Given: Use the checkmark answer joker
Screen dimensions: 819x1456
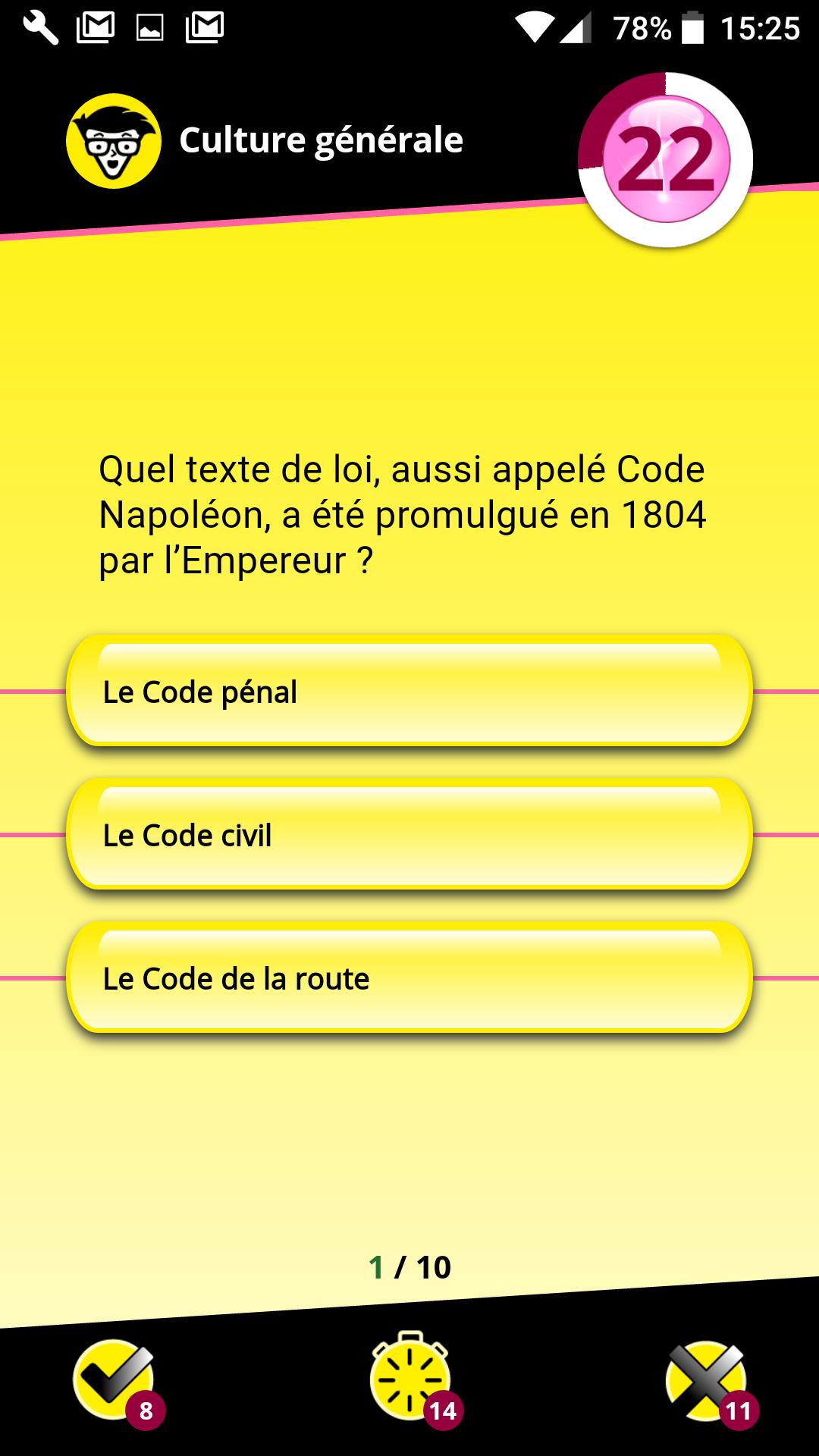Looking at the screenshot, I should click(114, 1380).
